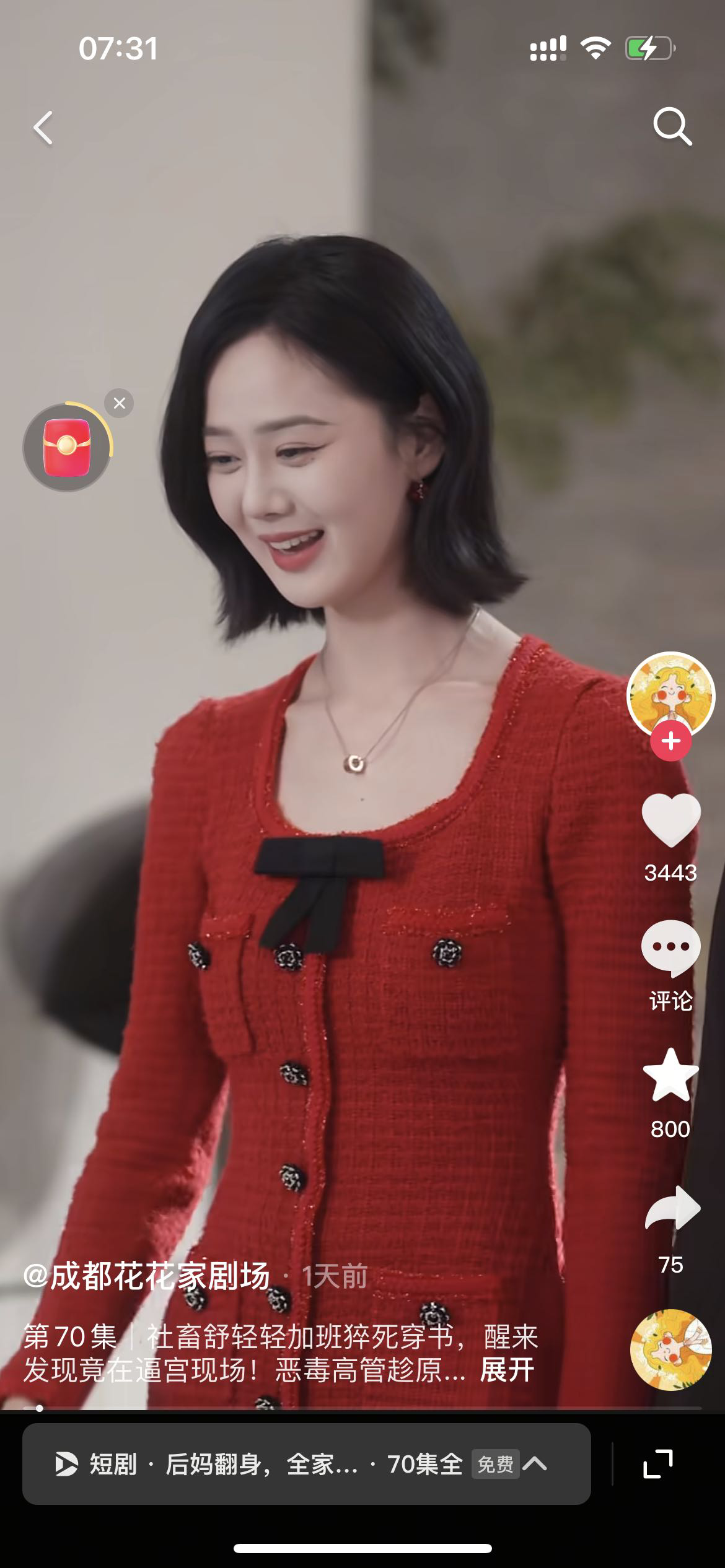725x1568 pixels.
Task: Go back using the top-left arrow
Action: [x=43, y=128]
